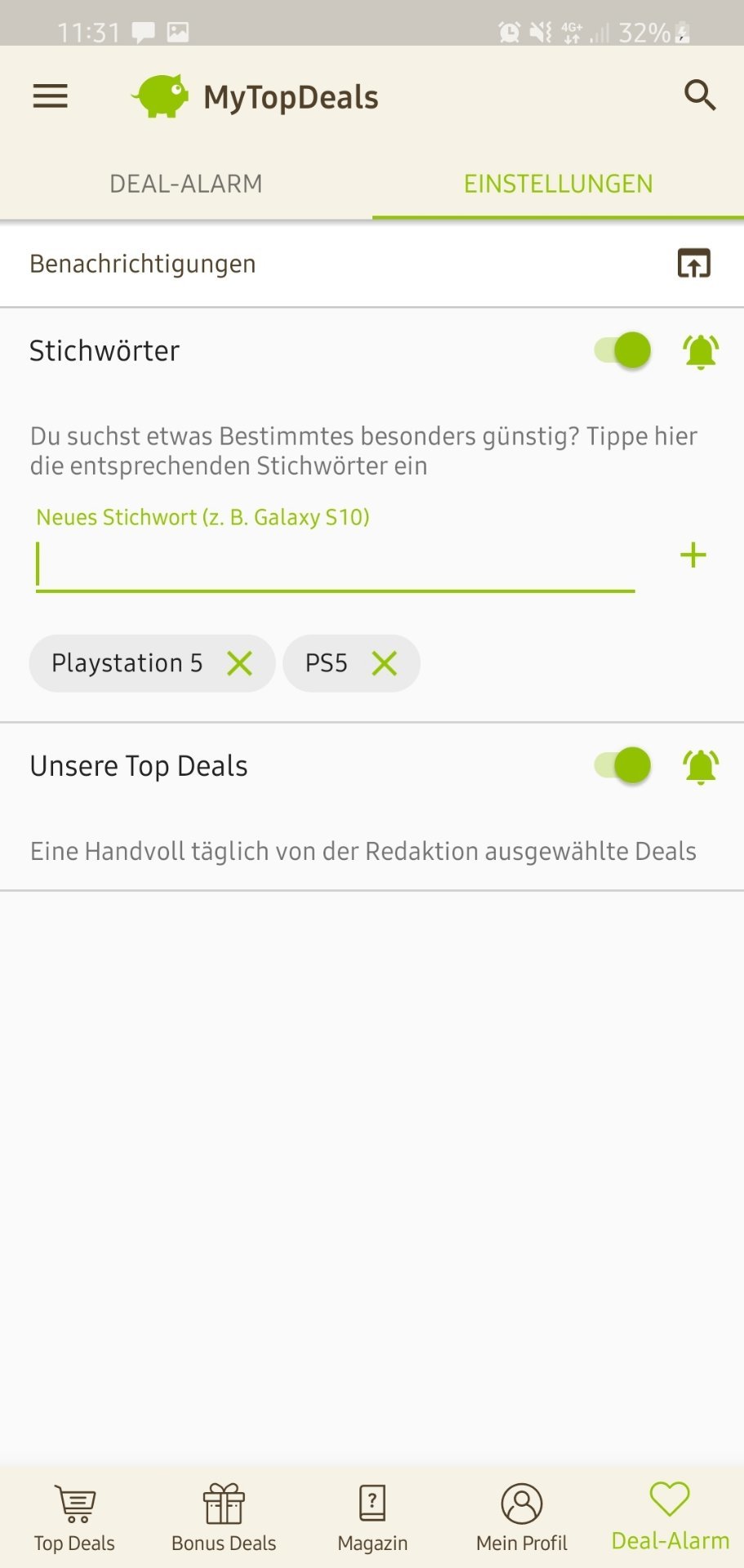Go to Top Deals in the bottom bar

(x=74, y=1517)
